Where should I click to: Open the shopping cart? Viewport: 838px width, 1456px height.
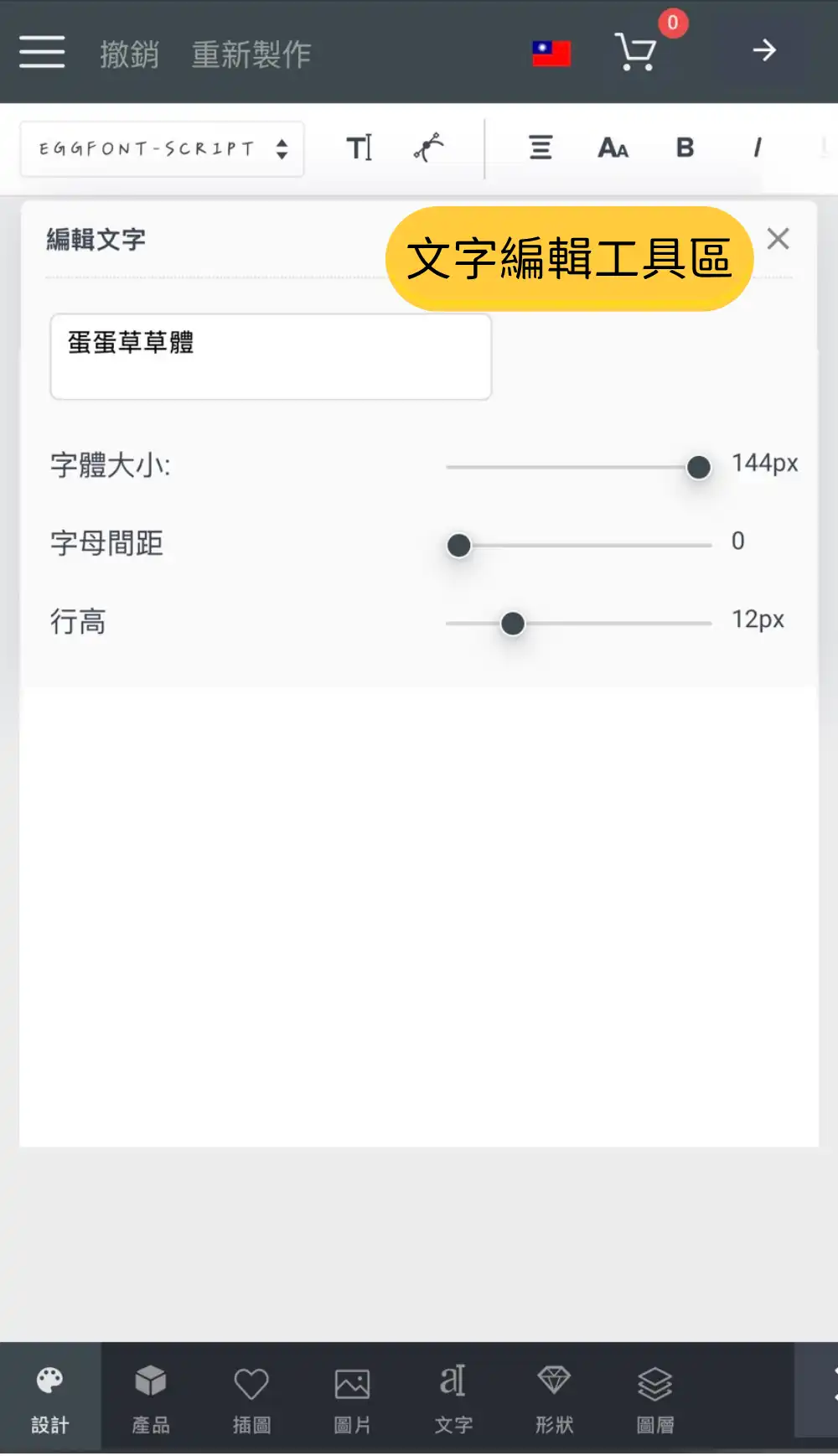(x=636, y=52)
